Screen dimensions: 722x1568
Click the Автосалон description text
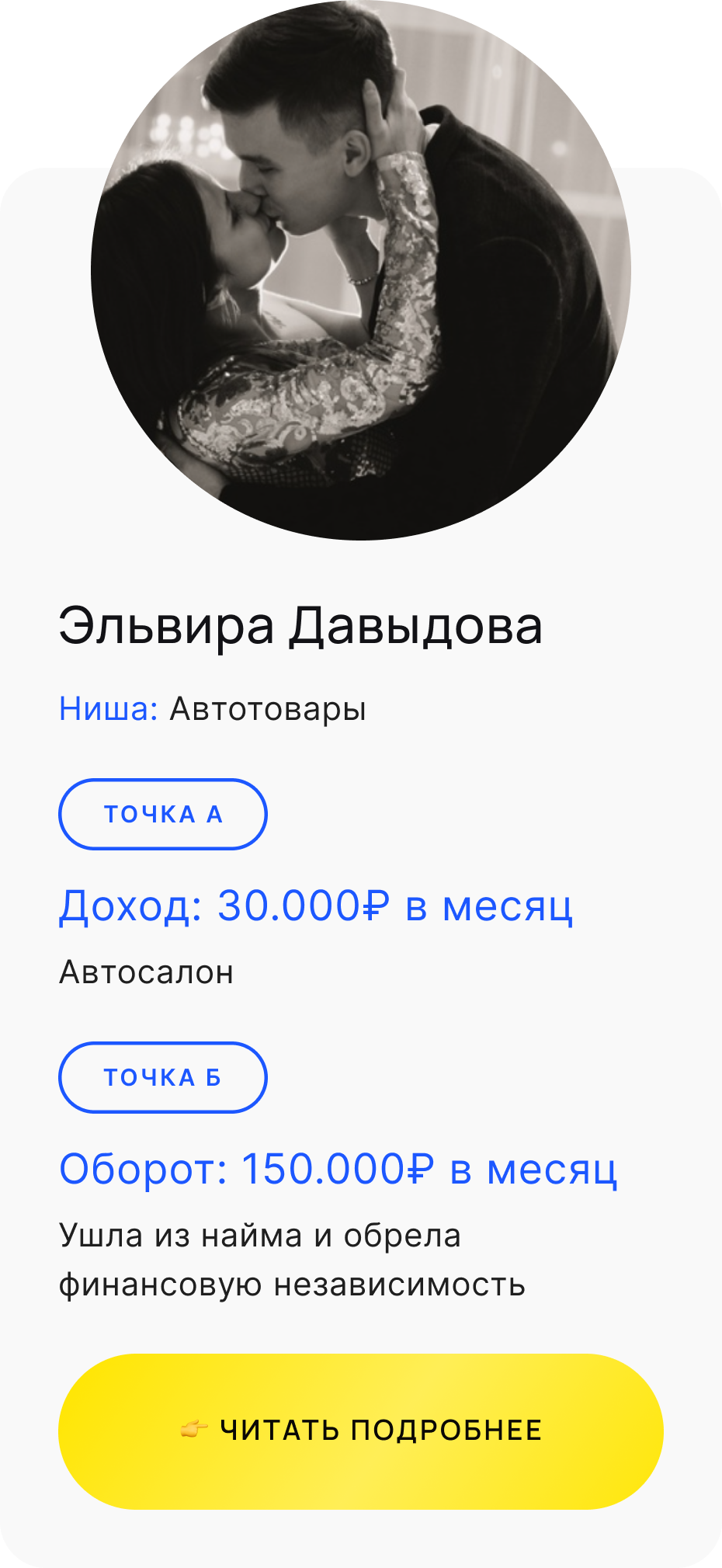[x=146, y=971]
